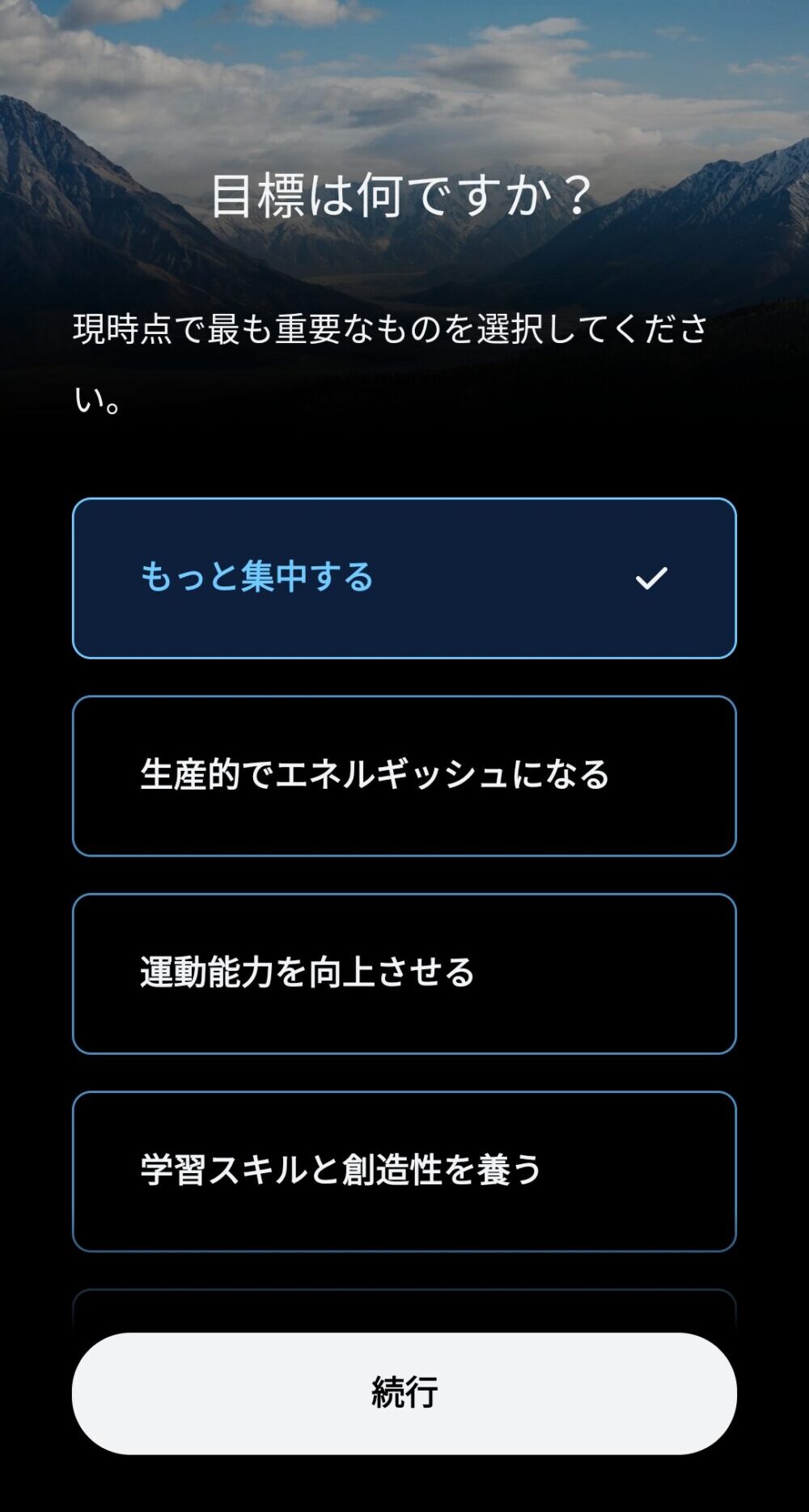The height and width of the screenshot is (1512, 809).
Task: Deselect the もっと集中する goal option
Action: (x=404, y=578)
